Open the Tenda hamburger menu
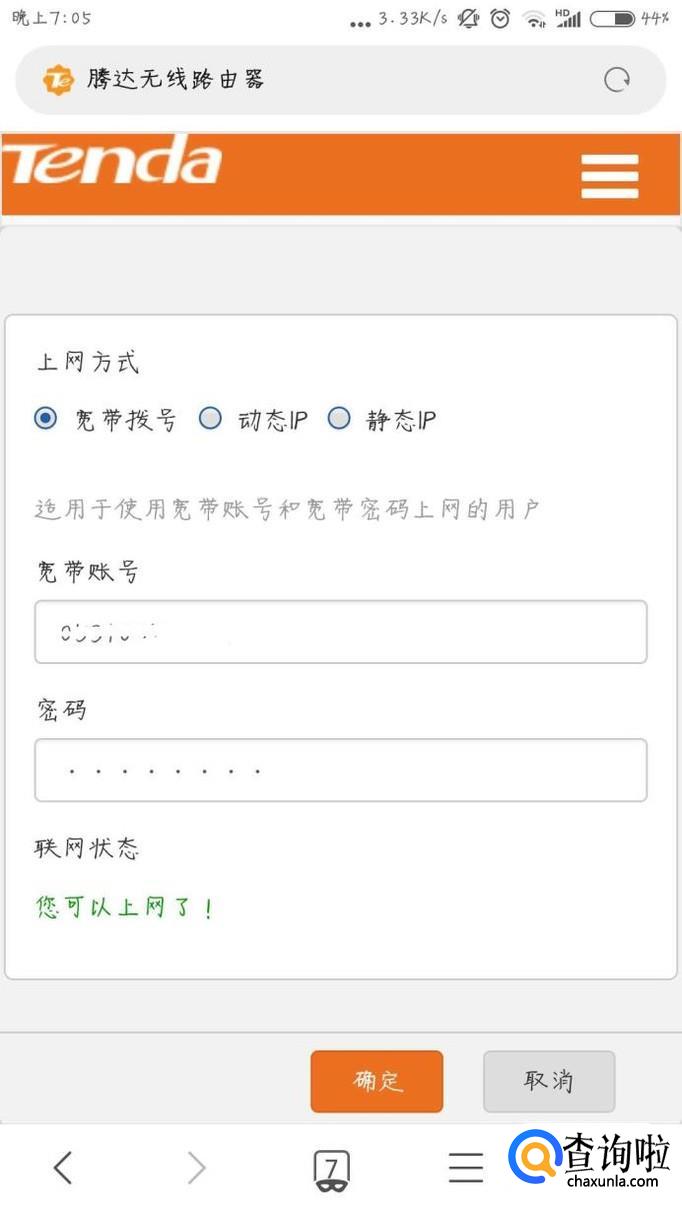682x1212 pixels. 609,176
